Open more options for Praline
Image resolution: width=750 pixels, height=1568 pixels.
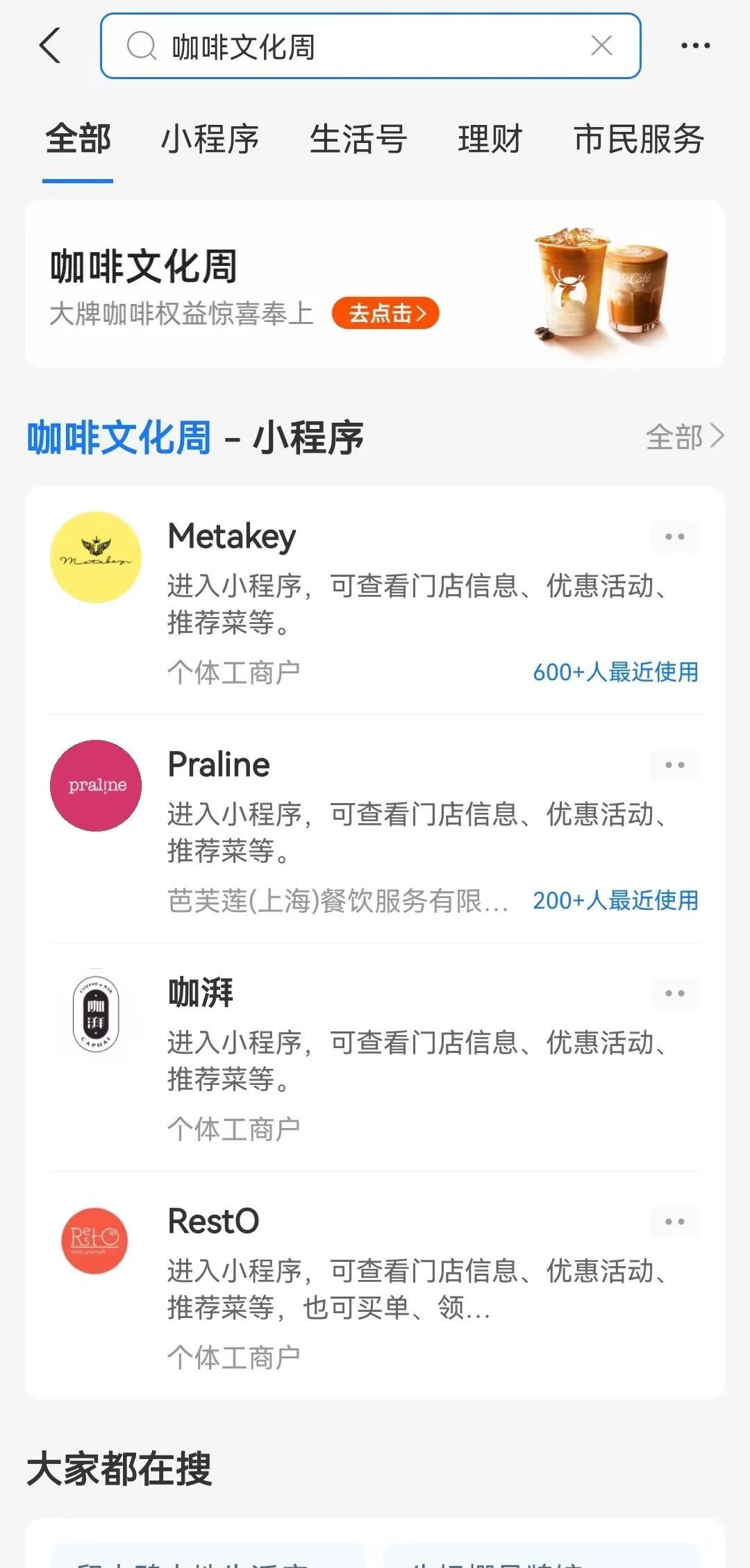[x=674, y=765]
